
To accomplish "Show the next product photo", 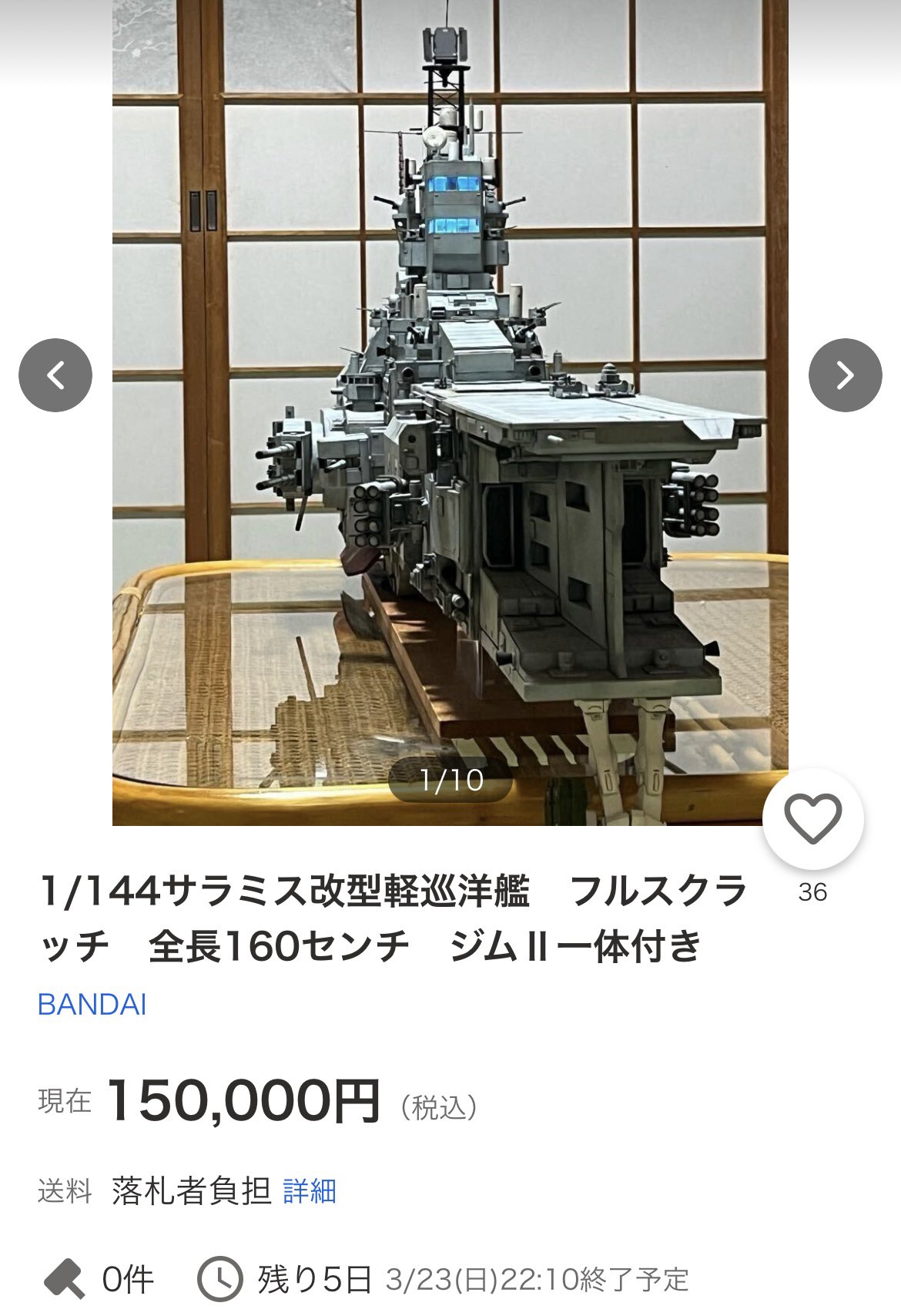I will point(845,375).
